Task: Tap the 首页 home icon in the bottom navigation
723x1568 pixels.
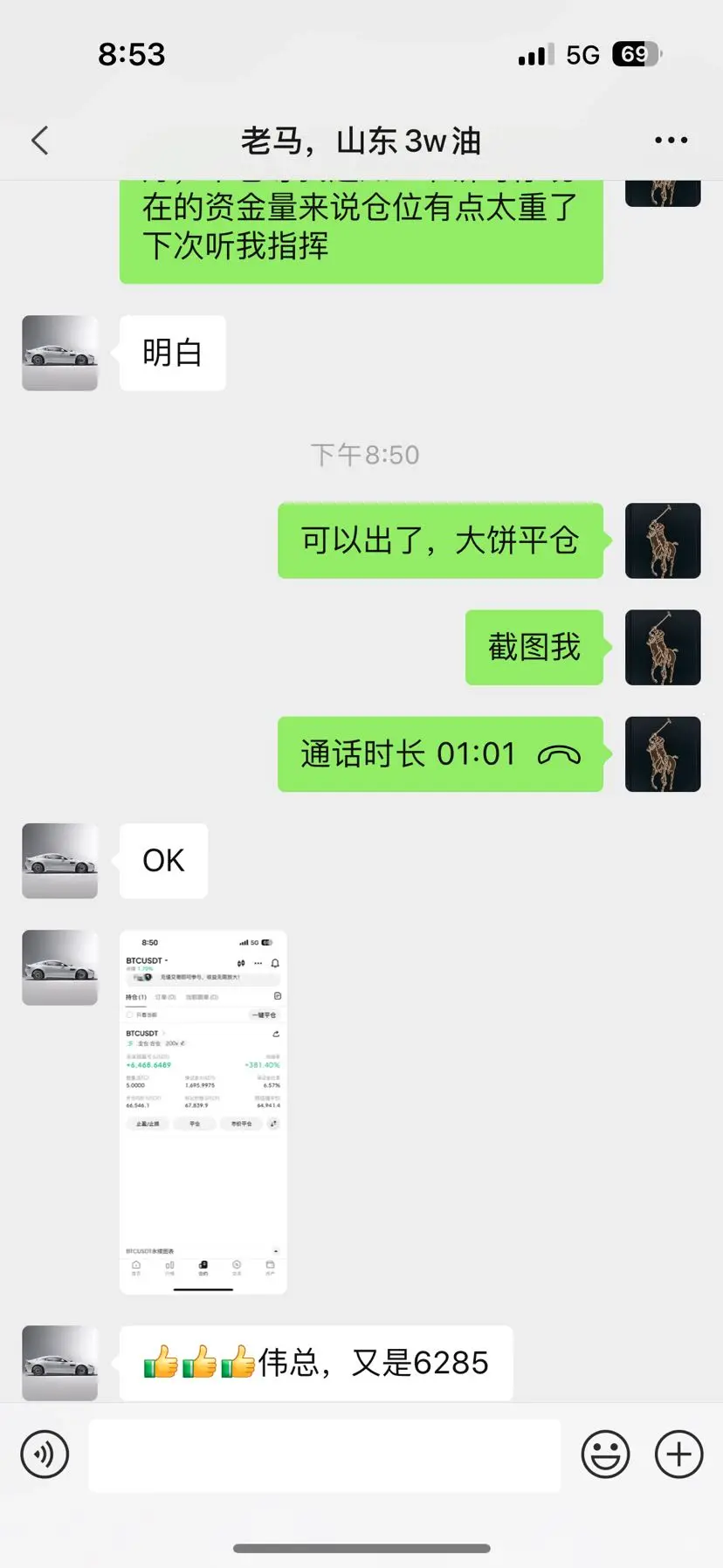Action: point(137,1264)
